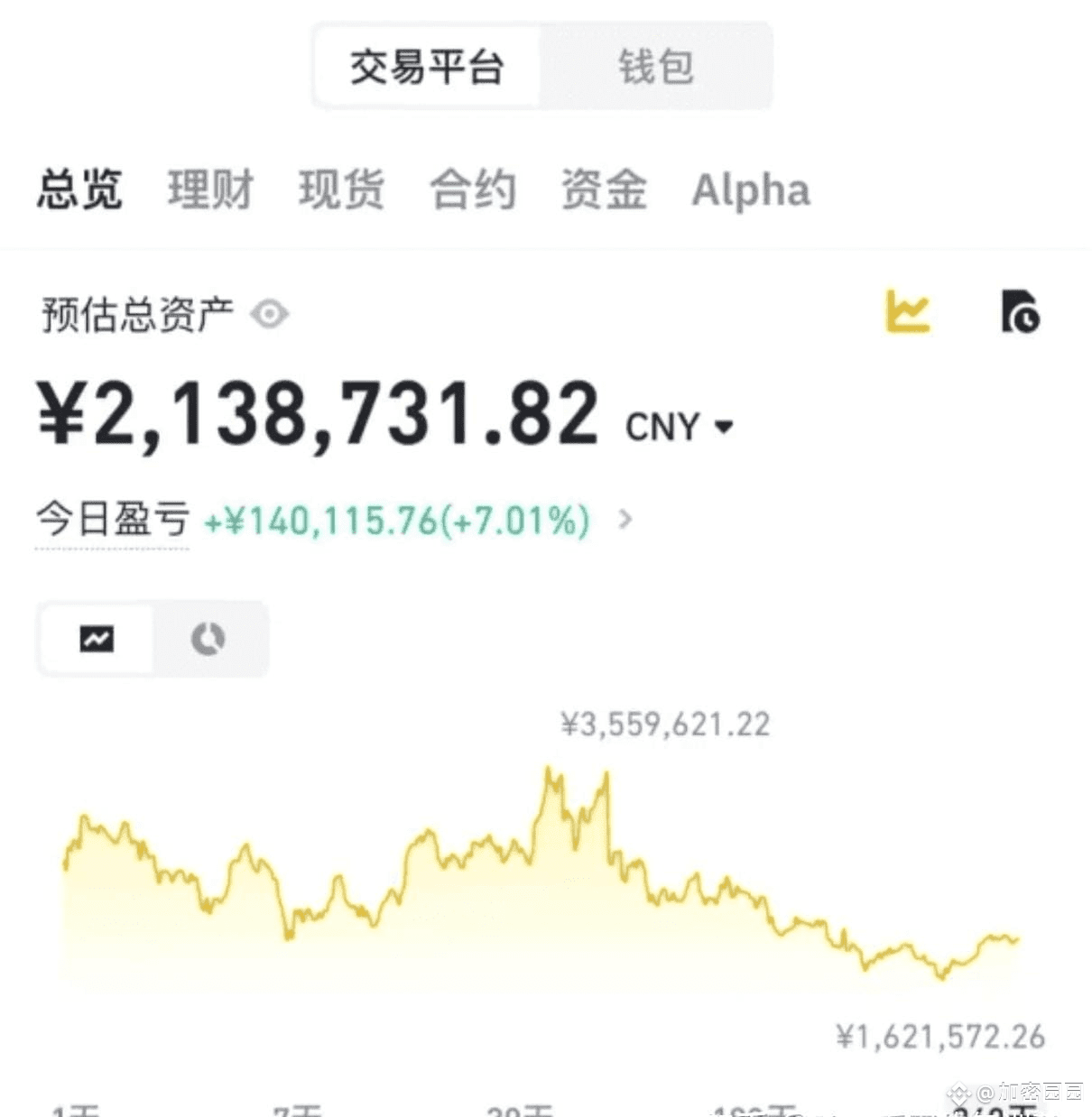The width and height of the screenshot is (1092, 1117).
Task: Change the CNY display currency
Action: click(x=680, y=427)
